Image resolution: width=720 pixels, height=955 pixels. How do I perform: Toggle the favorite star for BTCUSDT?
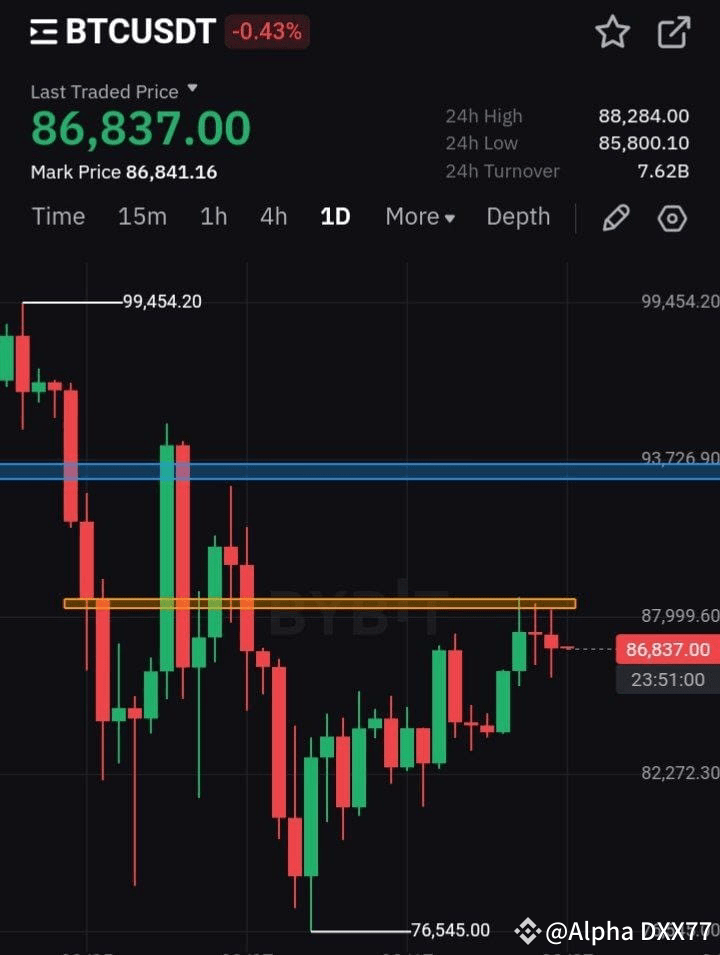pyautogui.click(x=612, y=31)
